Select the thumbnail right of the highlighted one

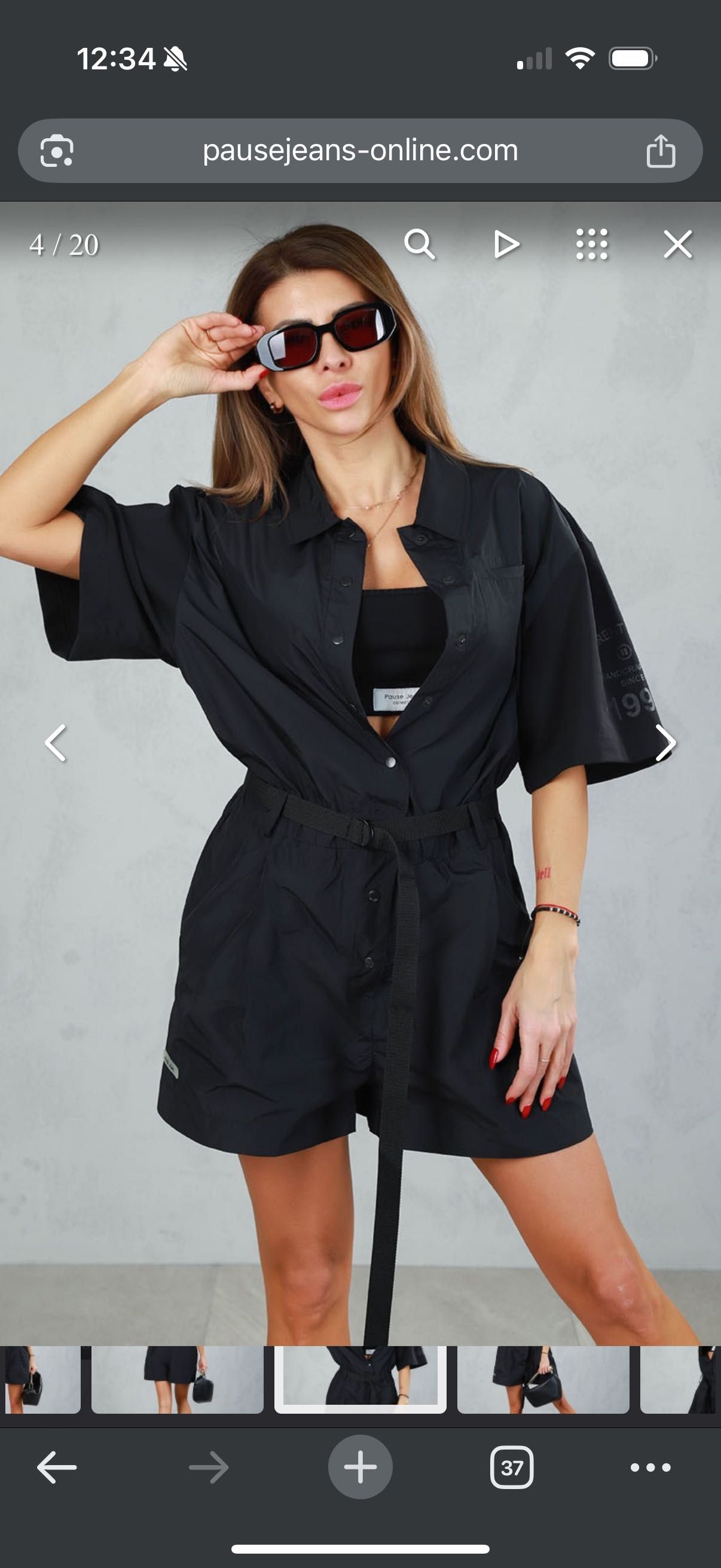pos(543,1379)
